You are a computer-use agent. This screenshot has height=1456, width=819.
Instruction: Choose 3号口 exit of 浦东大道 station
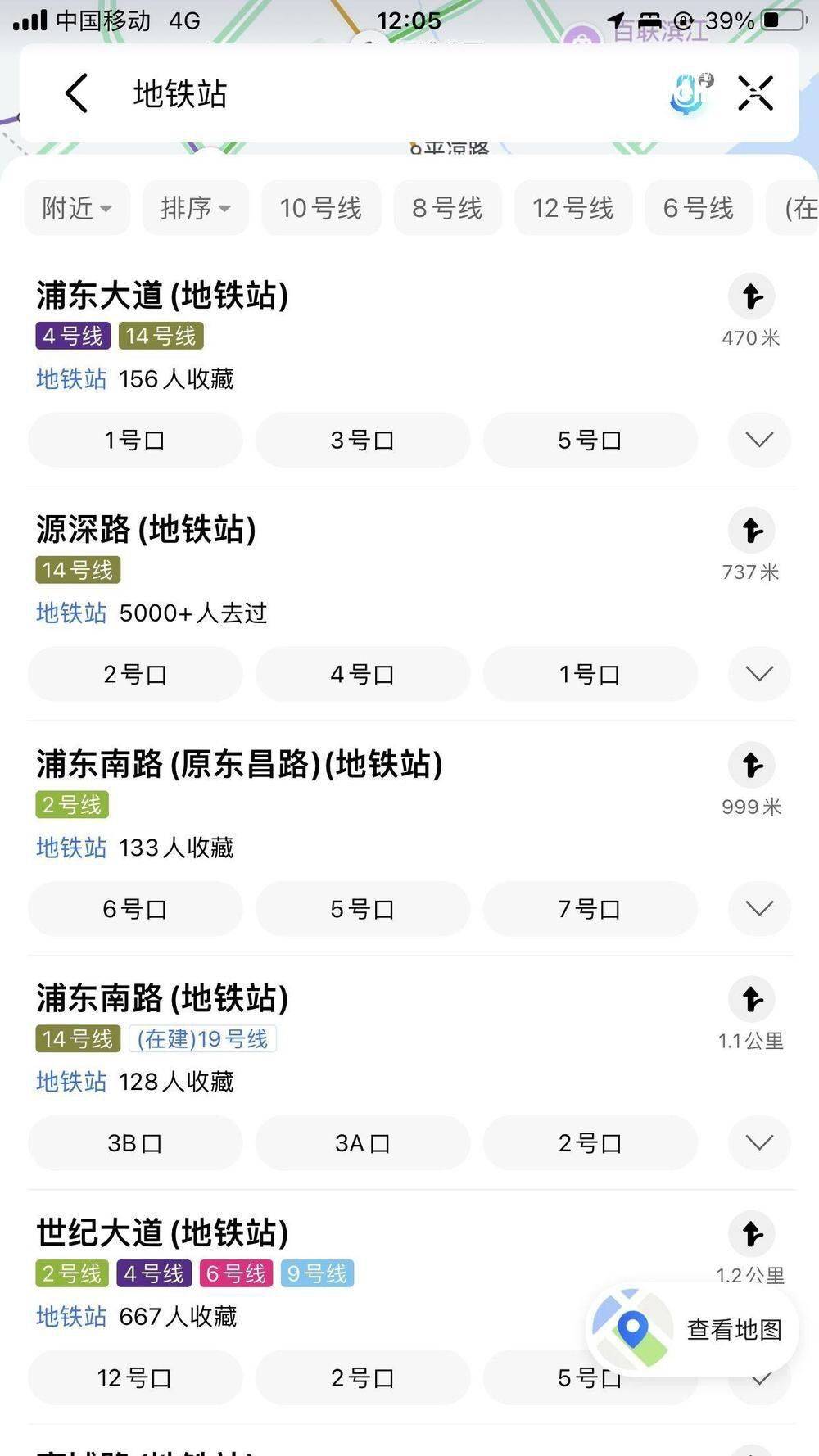[x=363, y=441]
